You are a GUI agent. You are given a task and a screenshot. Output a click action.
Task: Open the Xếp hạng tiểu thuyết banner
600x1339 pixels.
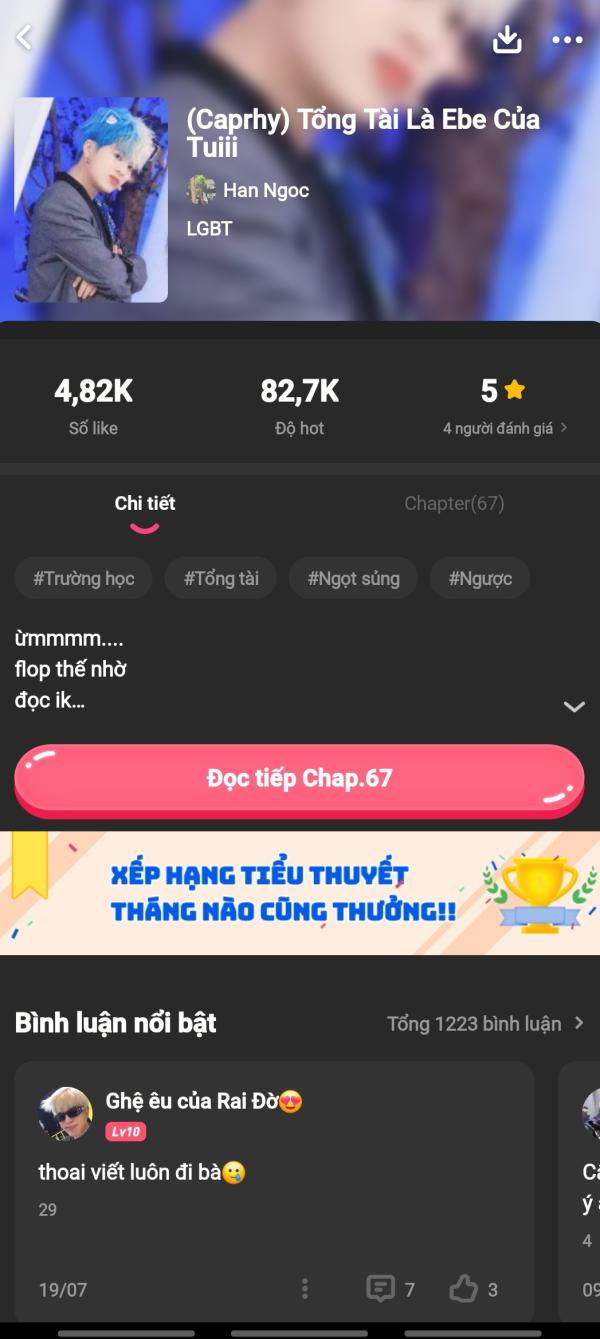(300, 893)
